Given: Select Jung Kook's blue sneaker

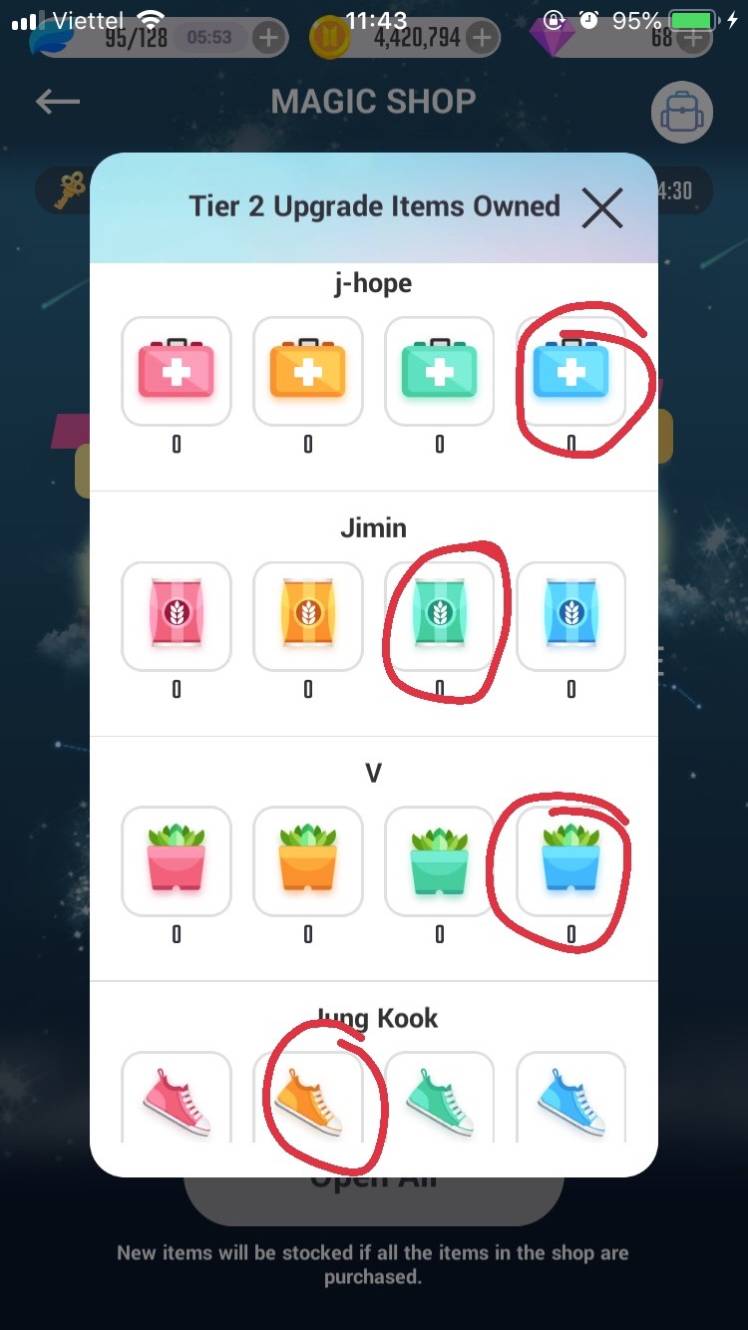Looking at the screenshot, I should tap(571, 1100).
